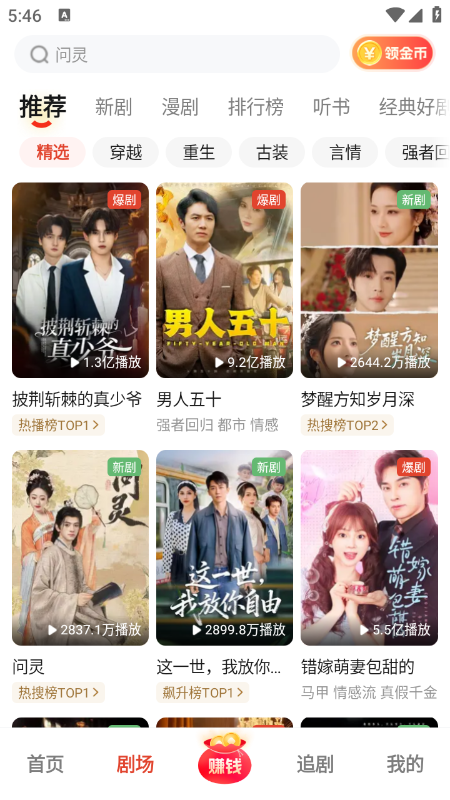
Task: Switch to the 听书 tab
Action: tap(332, 107)
